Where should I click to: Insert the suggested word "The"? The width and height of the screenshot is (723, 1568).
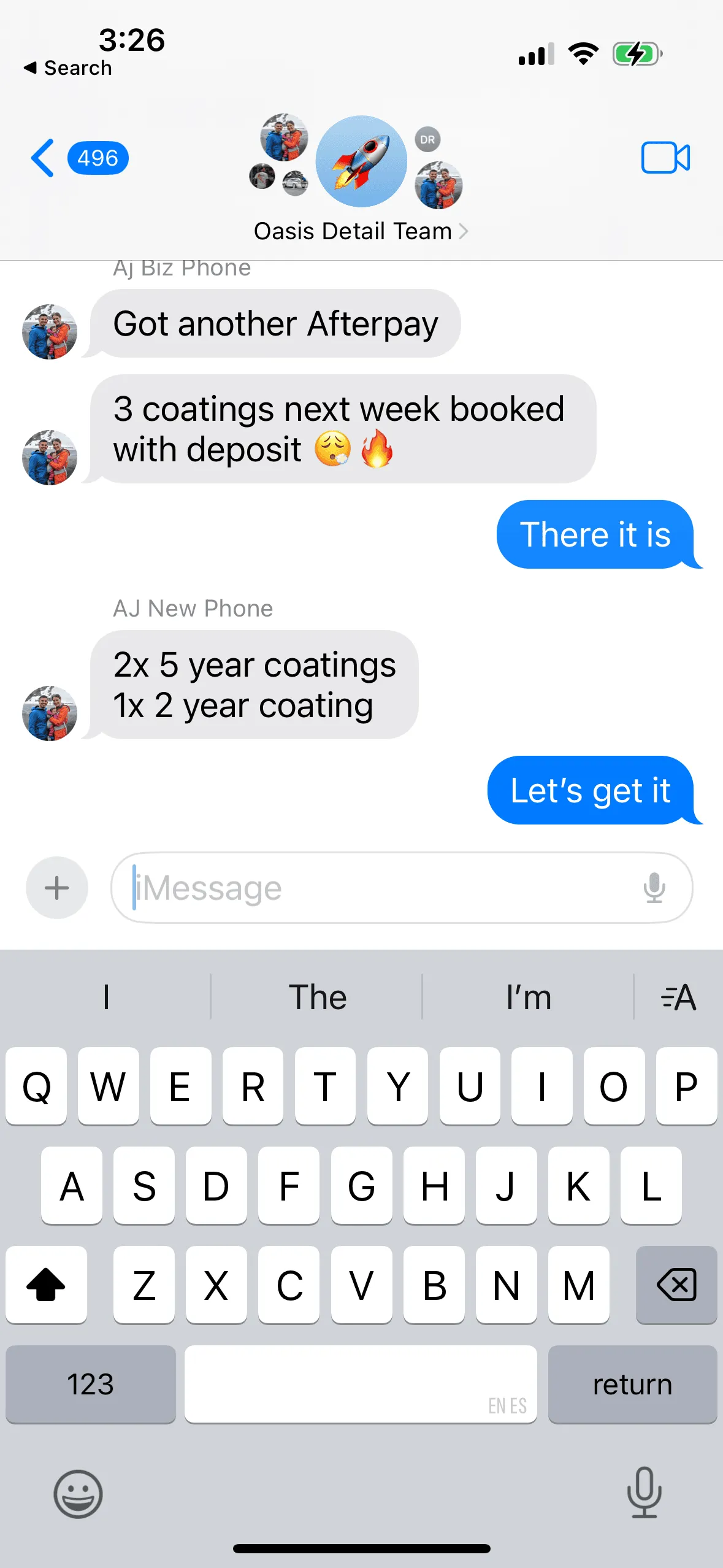tap(317, 997)
